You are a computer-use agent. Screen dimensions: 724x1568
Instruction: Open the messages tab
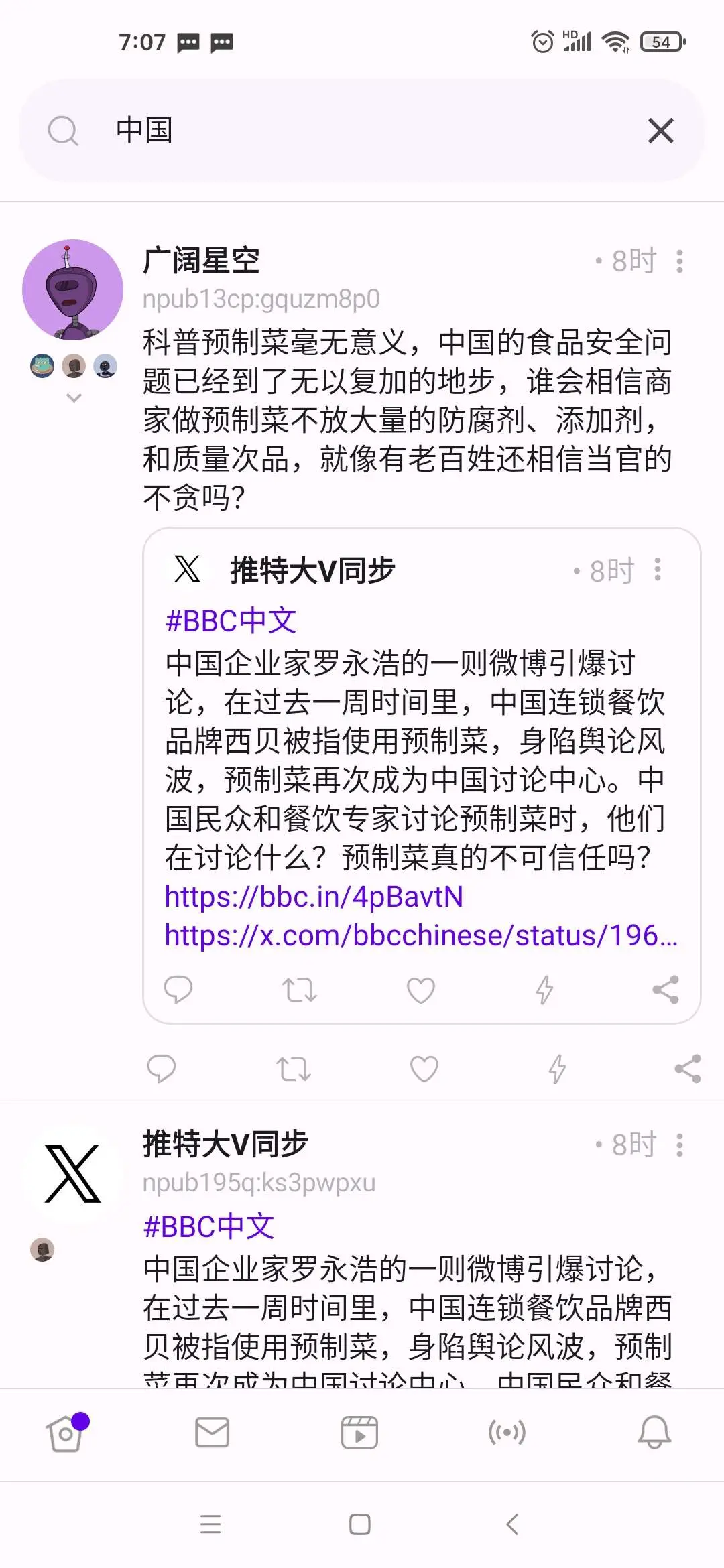point(212,1433)
